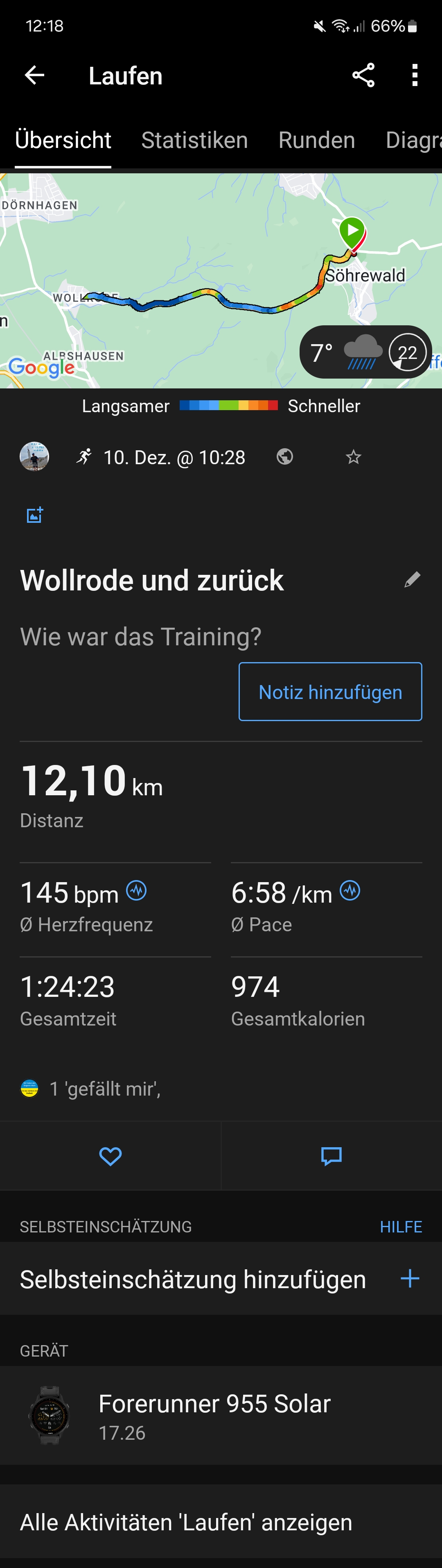Open comments with the speech bubble
This screenshot has width=442, height=1568.
pos(331,1156)
